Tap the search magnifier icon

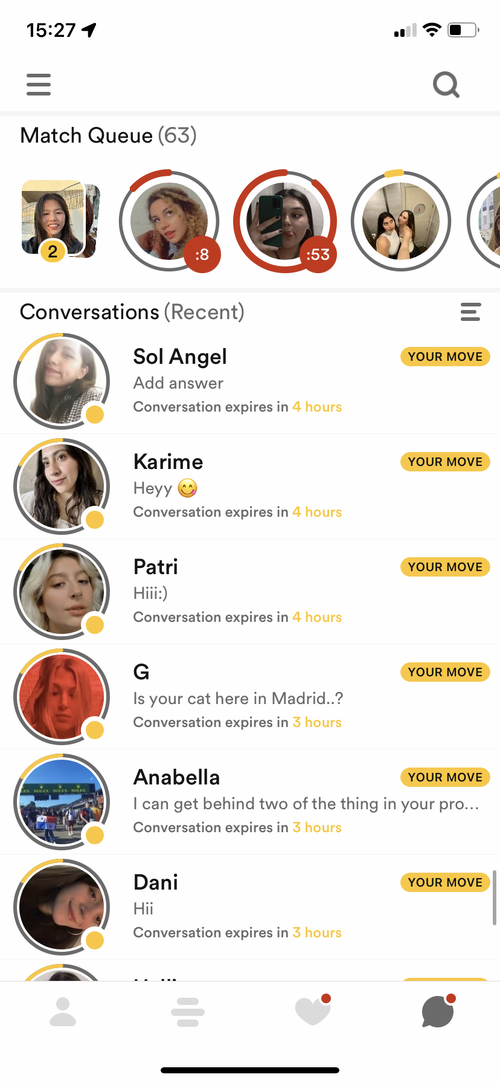coord(446,85)
